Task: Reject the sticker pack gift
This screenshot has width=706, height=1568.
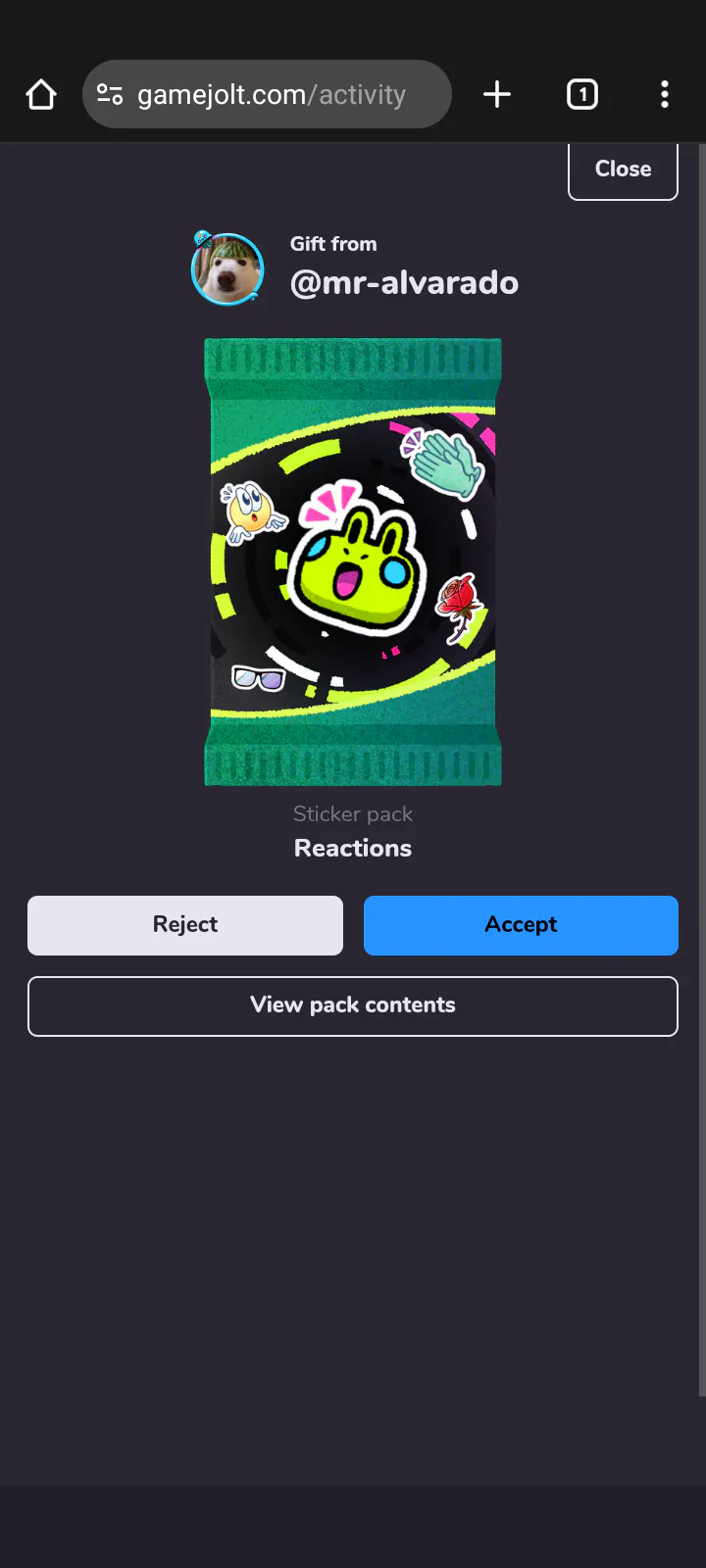Action: click(185, 925)
